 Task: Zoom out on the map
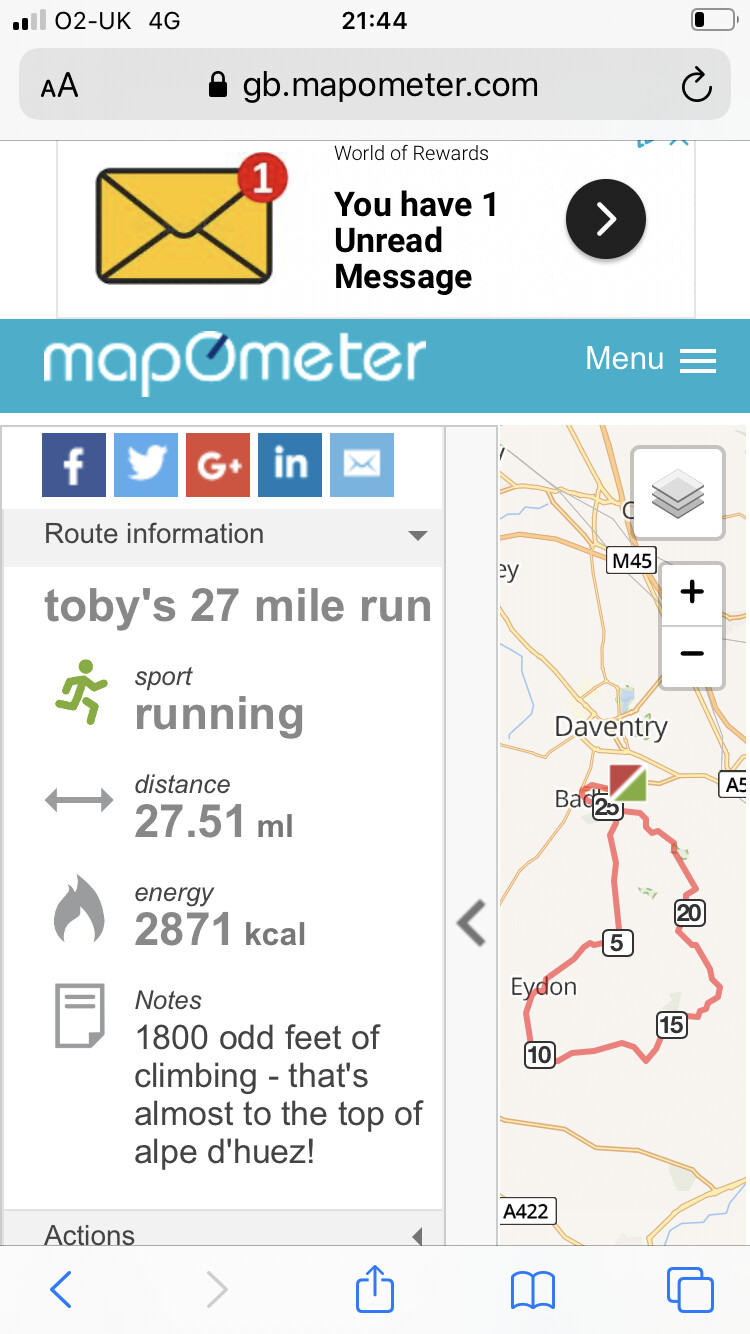(x=691, y=654)
